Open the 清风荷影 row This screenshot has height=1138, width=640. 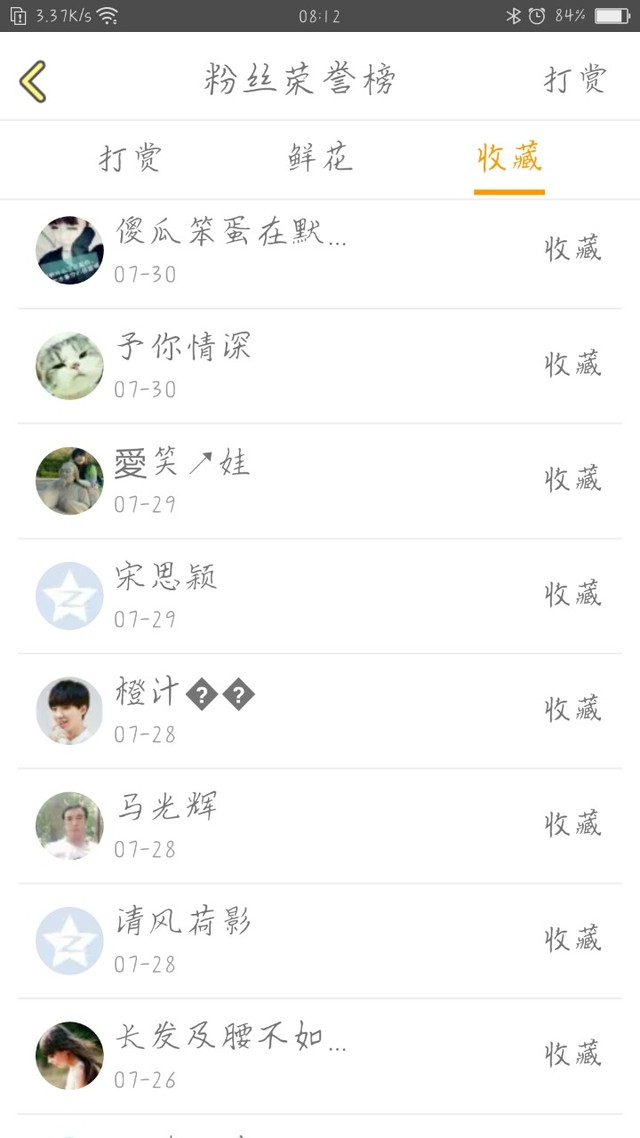coord(320,940)
